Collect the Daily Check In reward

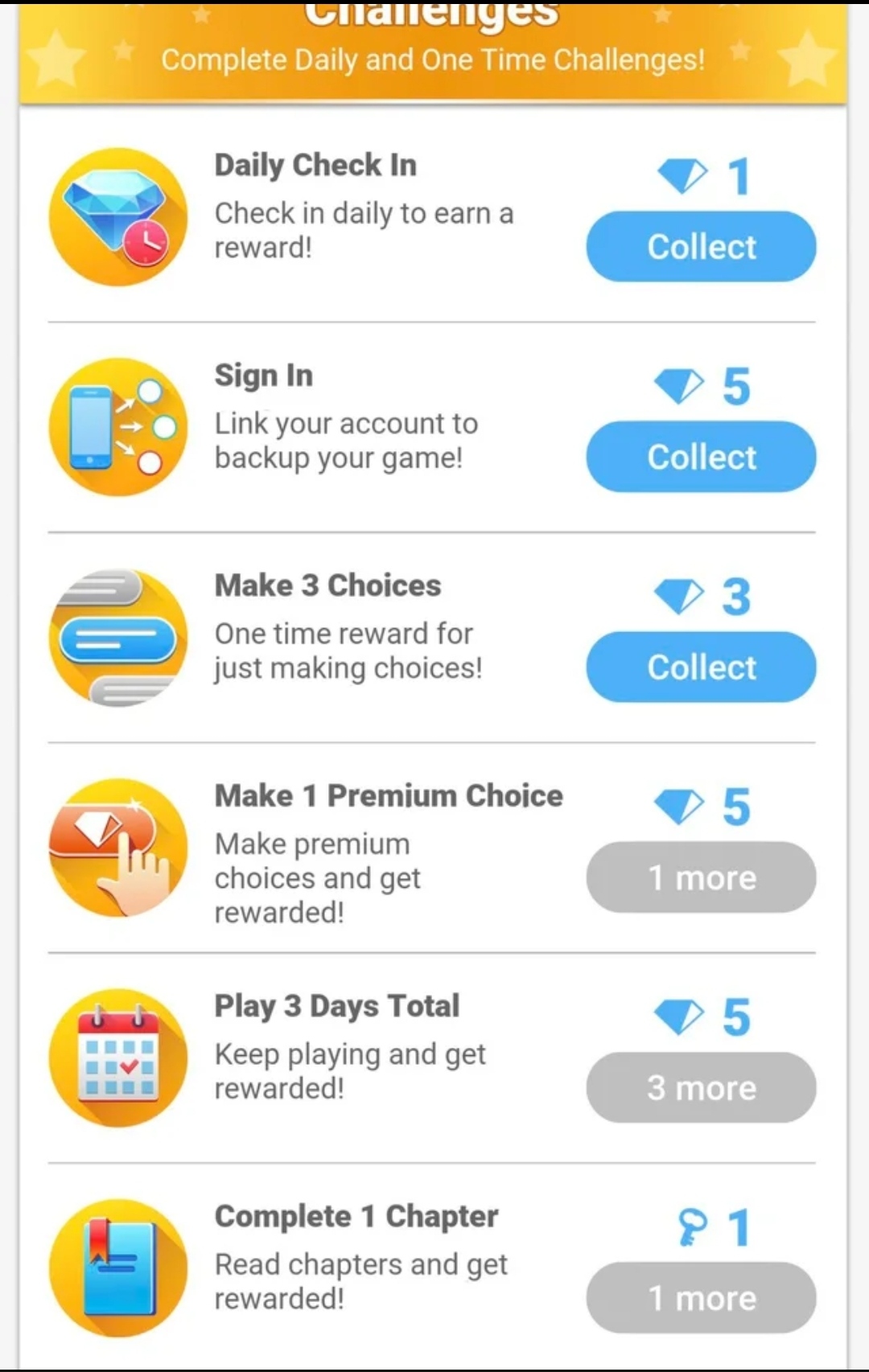[701, 247]
